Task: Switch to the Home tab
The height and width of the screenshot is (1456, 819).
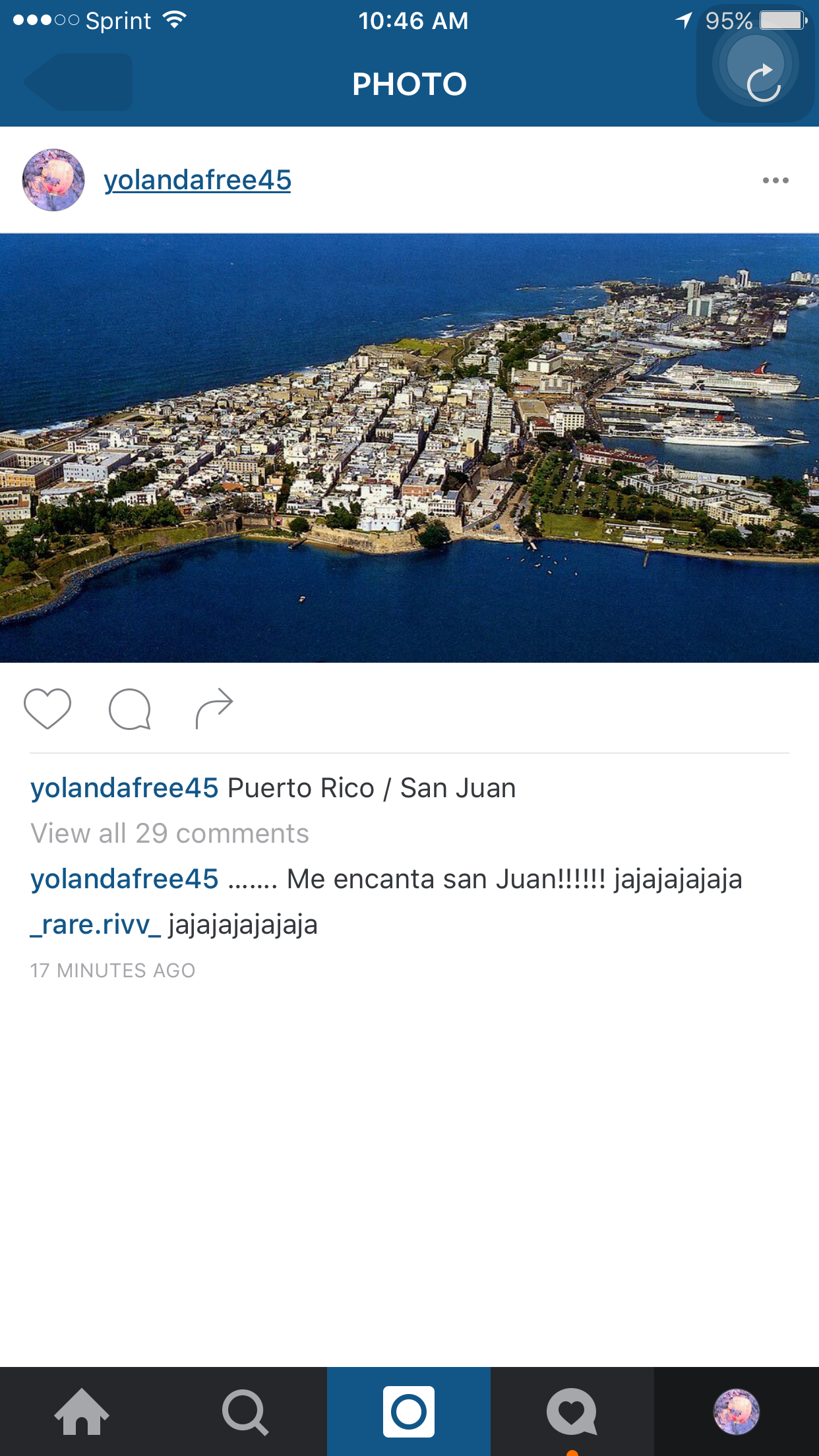Action: point(82,1412)
